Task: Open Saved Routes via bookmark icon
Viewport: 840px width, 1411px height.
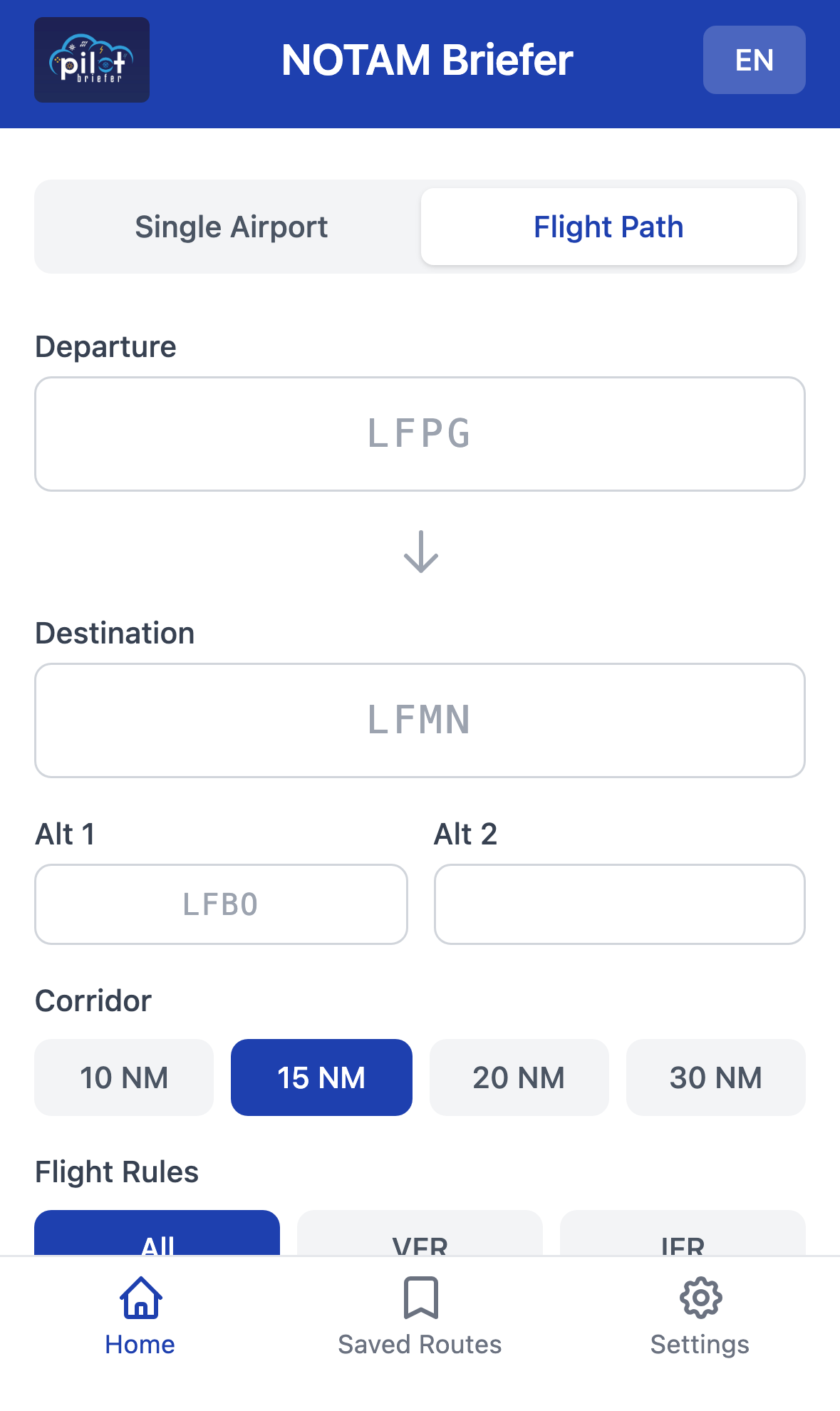Action: [x=420, y=1299]
